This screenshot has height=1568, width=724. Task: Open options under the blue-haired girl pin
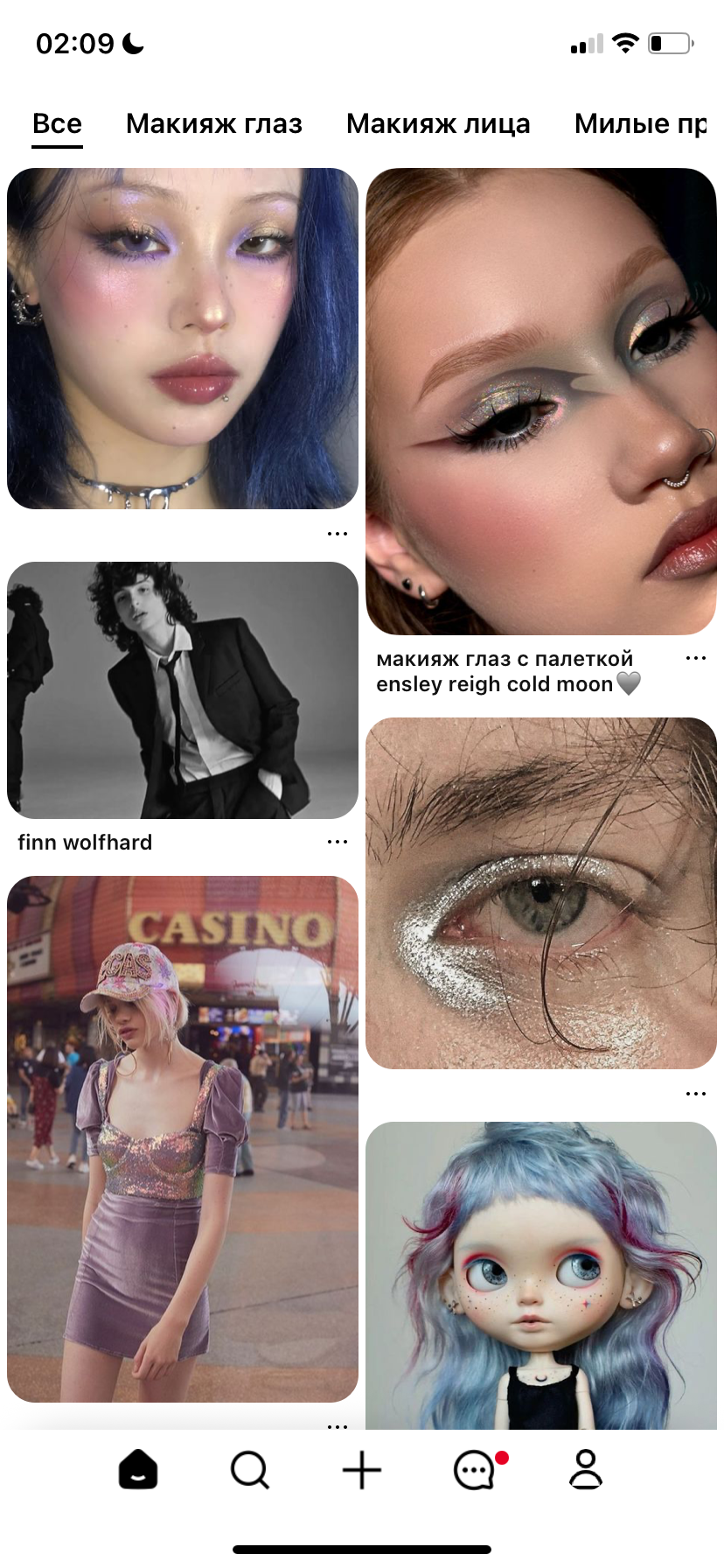pyautogui.click(x=338, y=533)
